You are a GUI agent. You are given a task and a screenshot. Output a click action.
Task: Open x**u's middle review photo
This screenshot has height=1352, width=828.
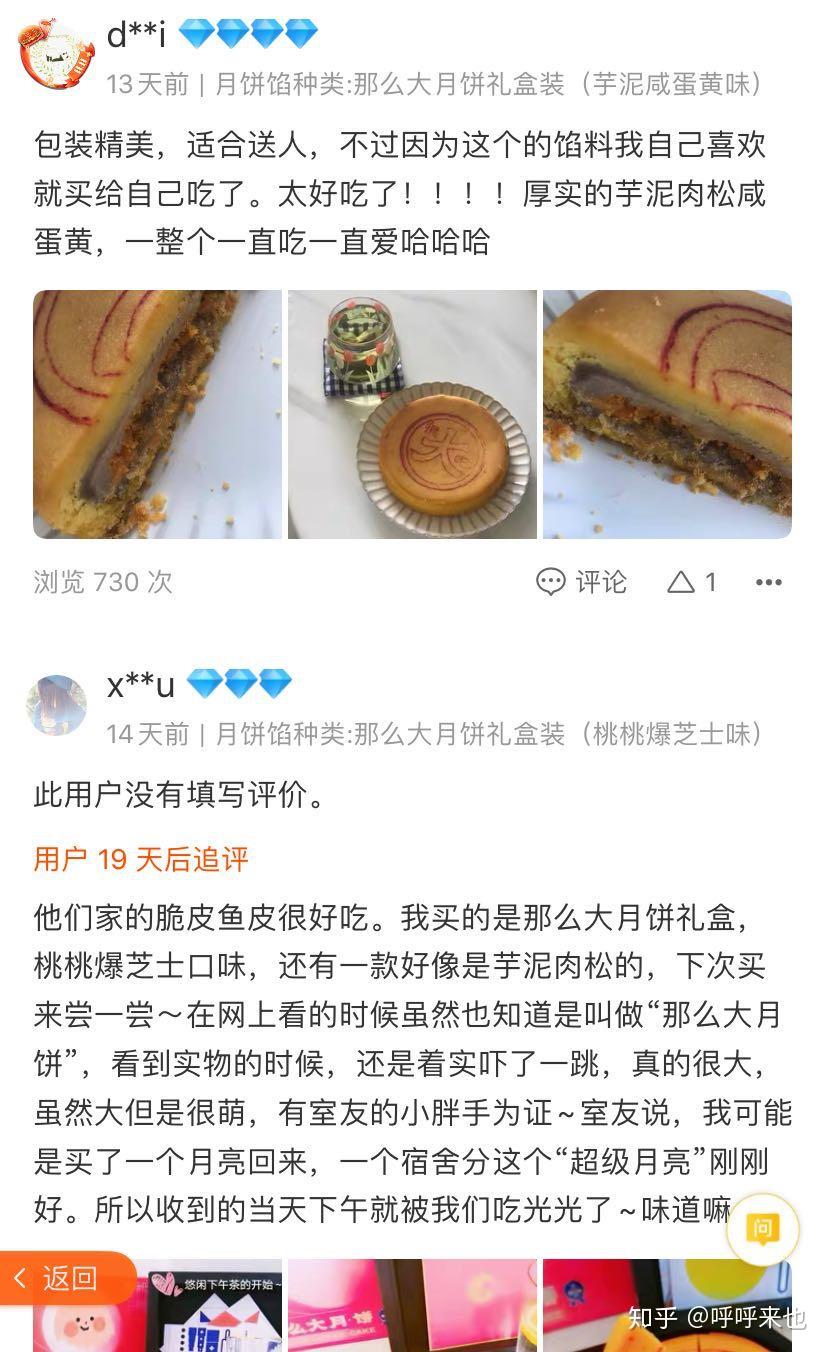(412, 1305)
